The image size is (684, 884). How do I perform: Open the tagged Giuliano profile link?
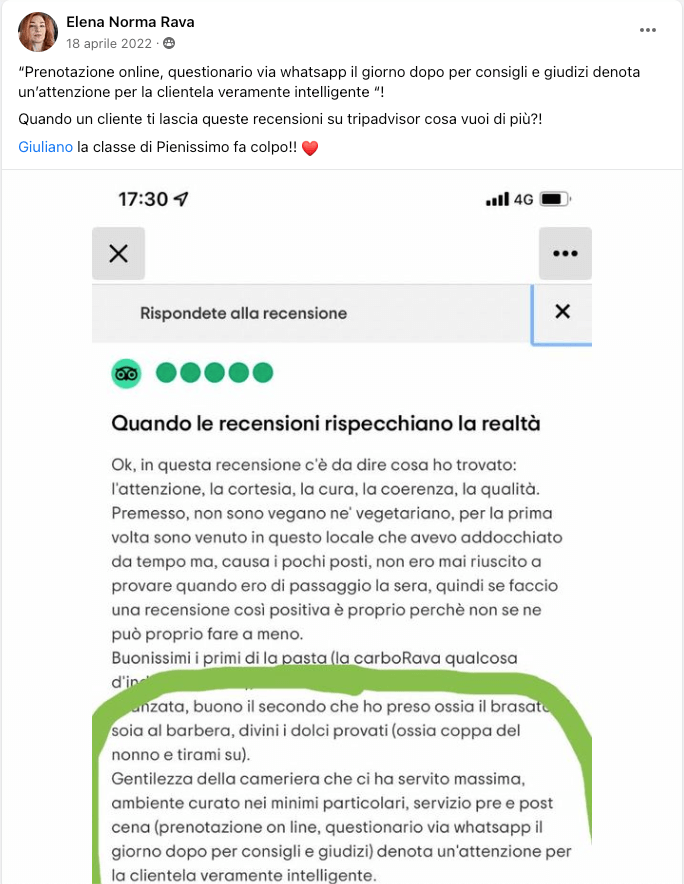(x=46, y=148)
